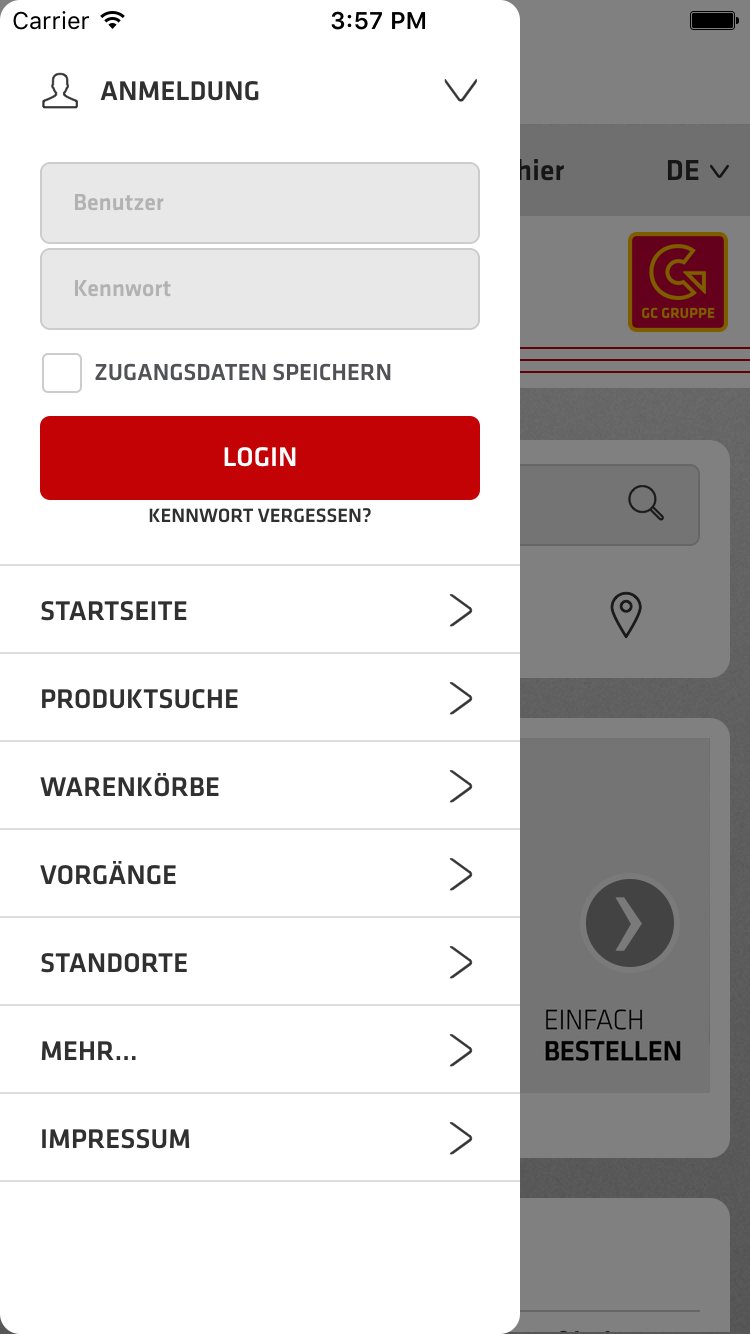Go to Startseite

pos(259,610)
